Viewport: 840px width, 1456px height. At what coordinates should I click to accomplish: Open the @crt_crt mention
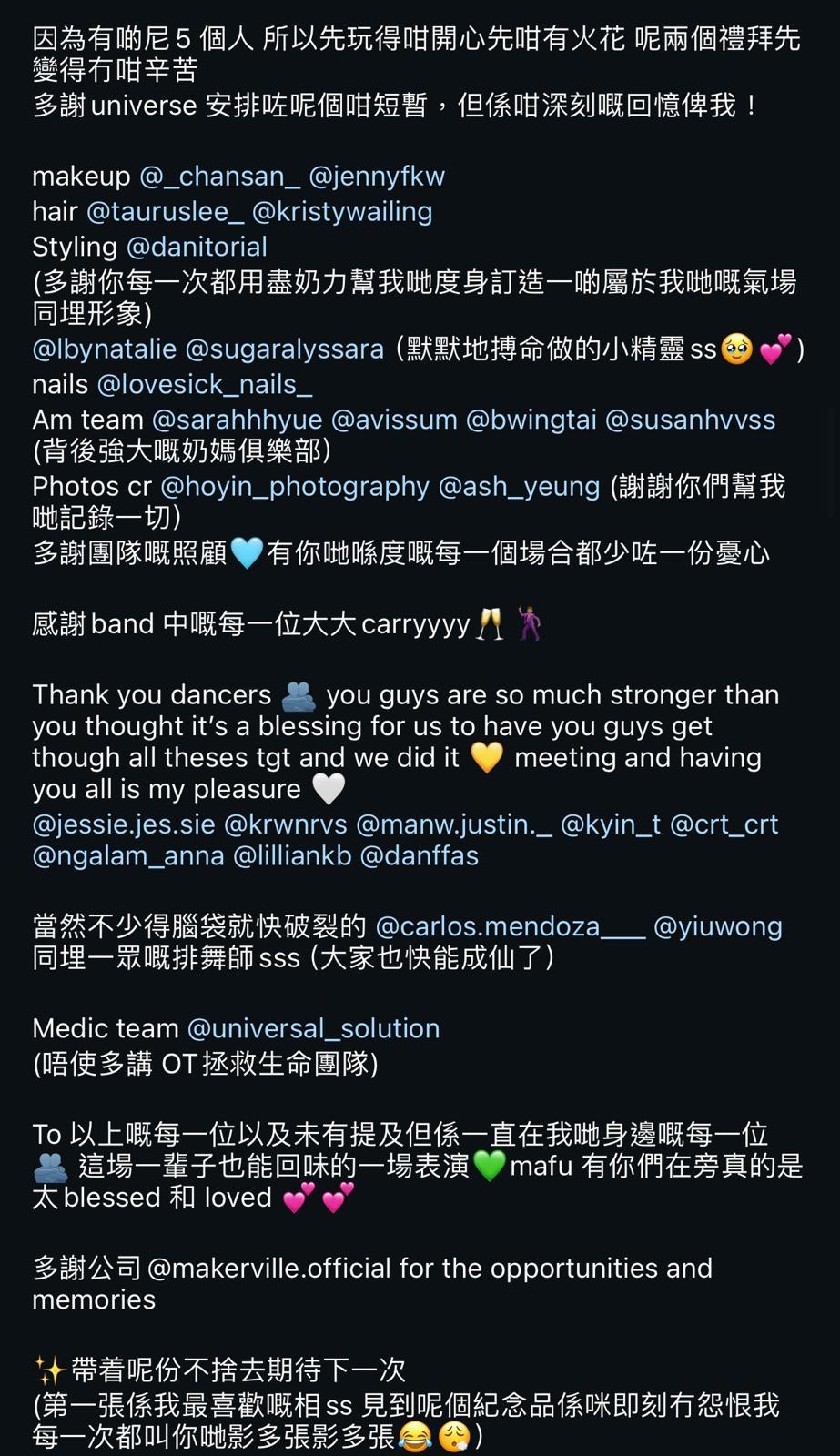724,825
